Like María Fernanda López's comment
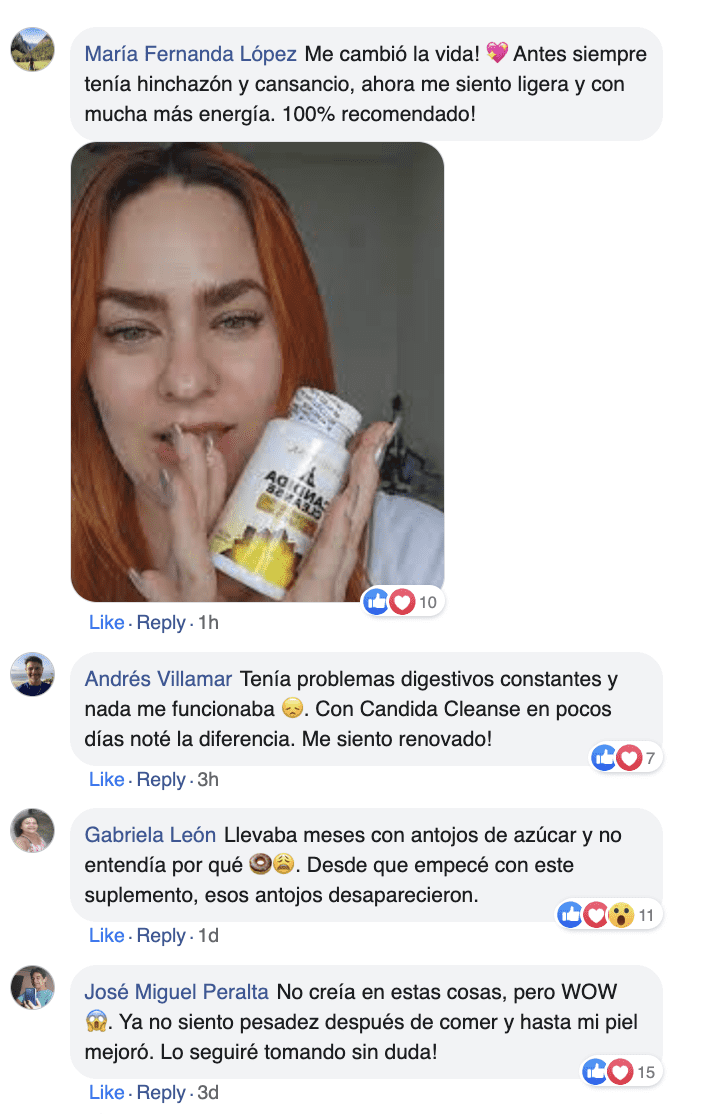718x1114 pixels. [x=106, y=622]
